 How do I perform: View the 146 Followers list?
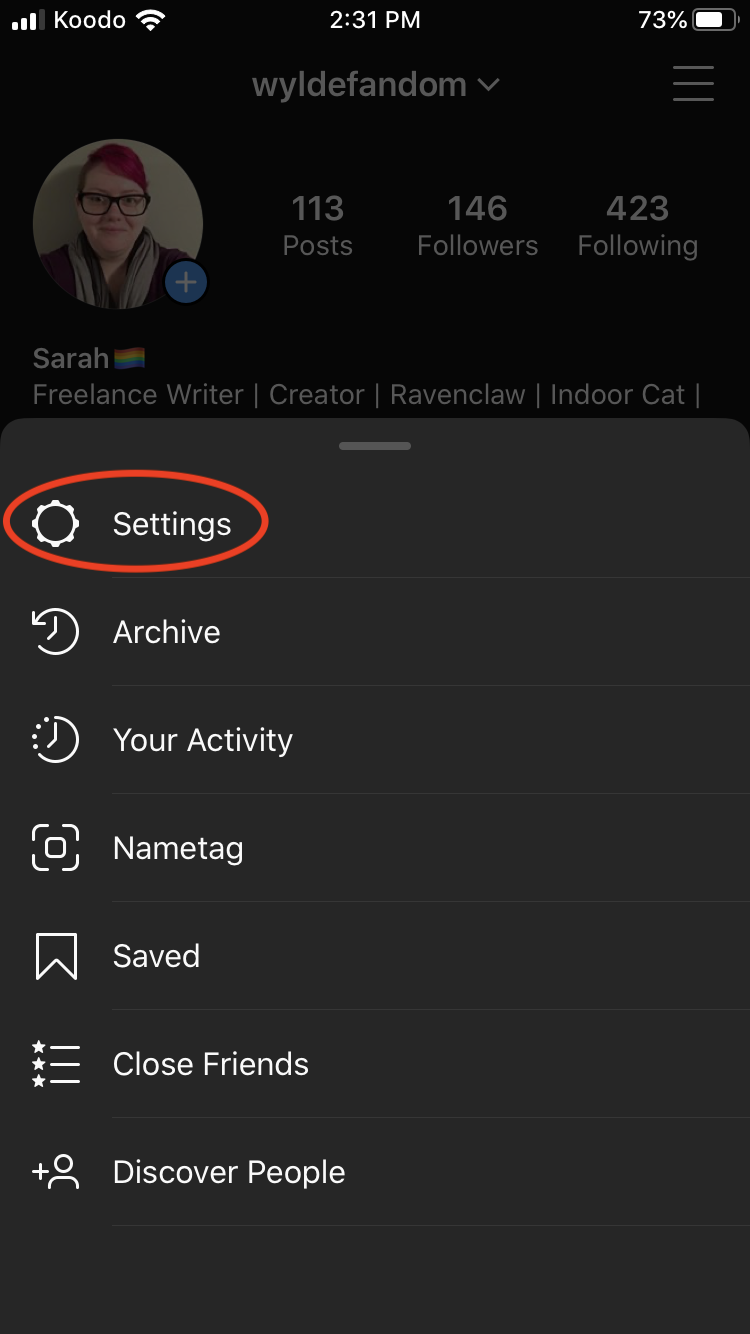[x=477, y=226]
